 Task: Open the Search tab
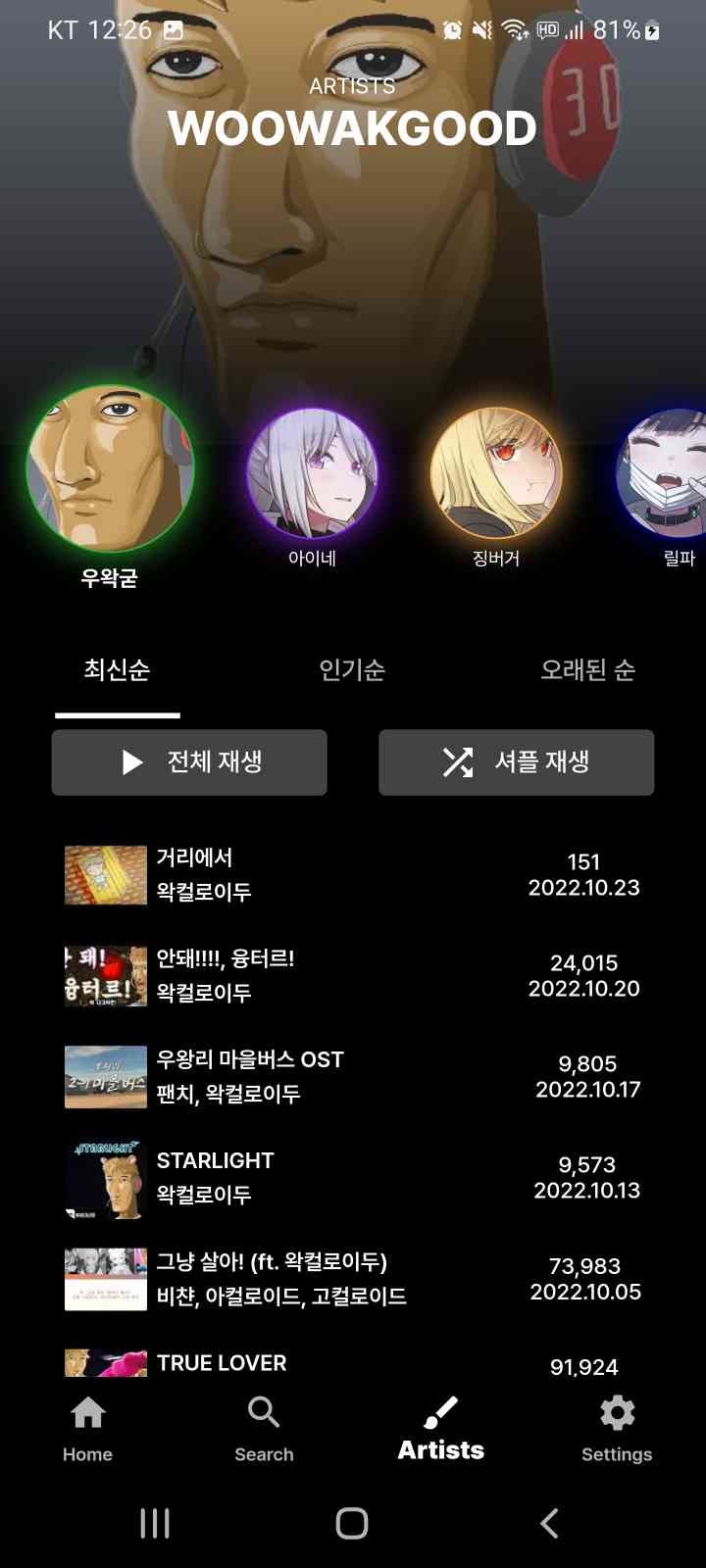[264, 1429]
